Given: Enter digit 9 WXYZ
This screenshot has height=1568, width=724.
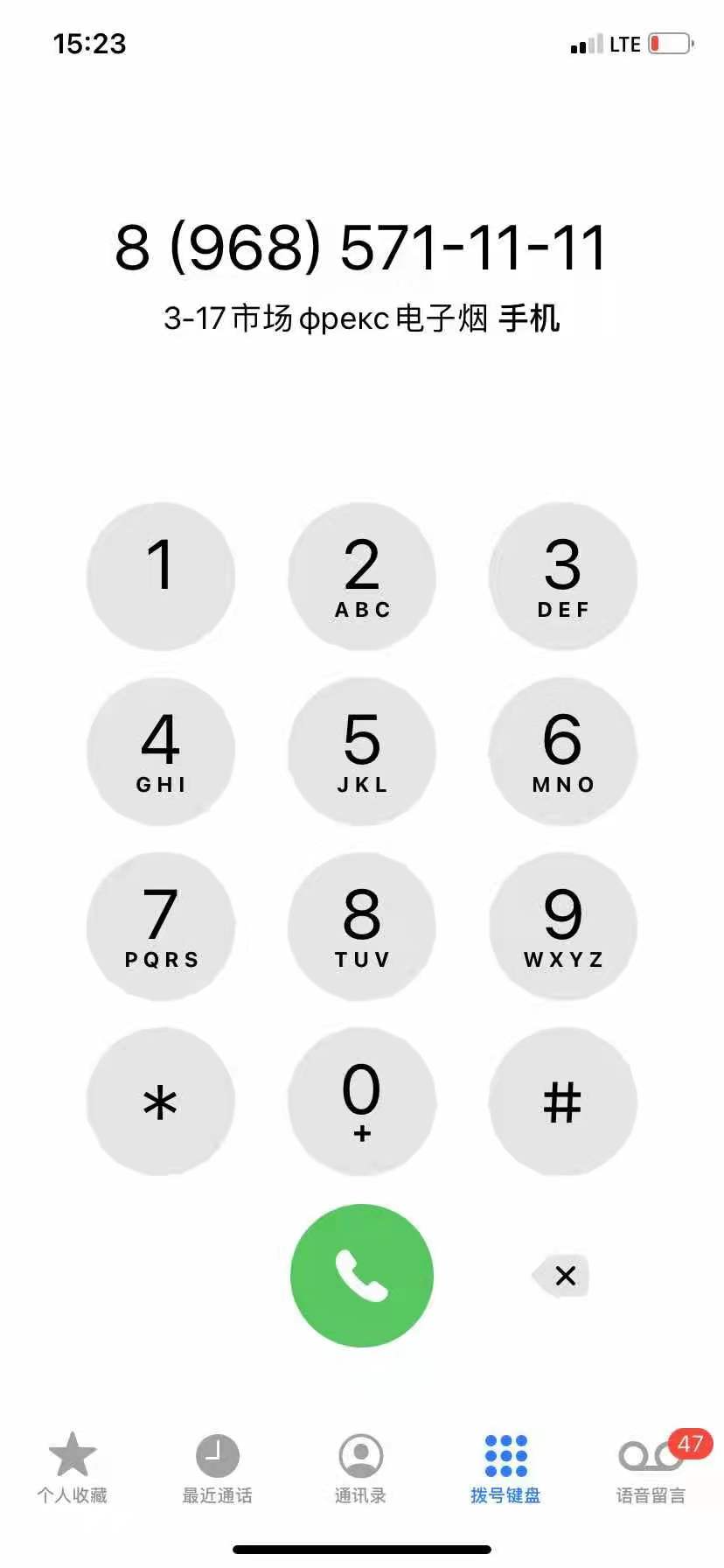Looking at the screenshot, I should (563, 926).
